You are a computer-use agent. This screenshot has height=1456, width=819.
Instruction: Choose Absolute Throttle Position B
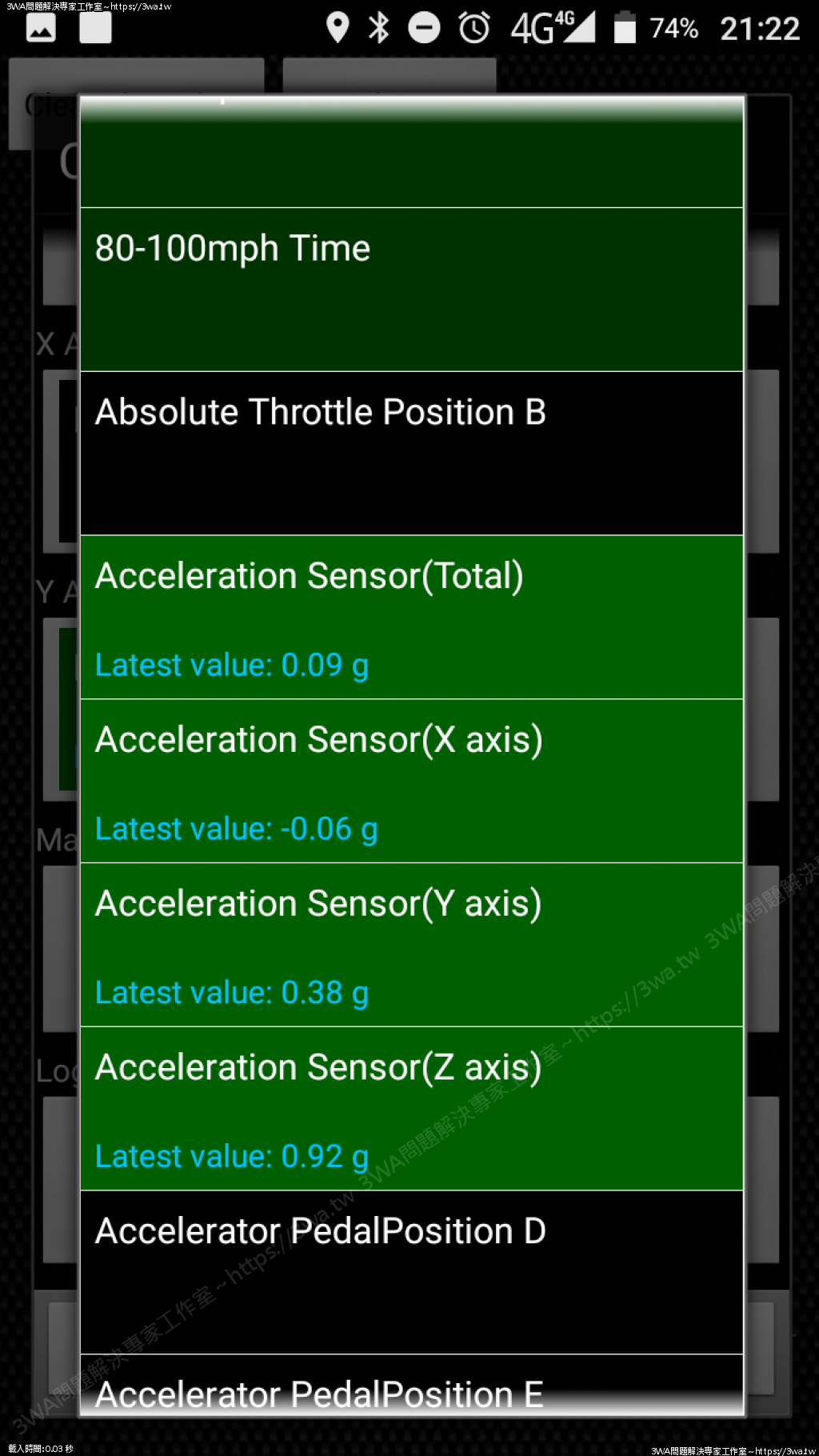[x=411, y=453]
